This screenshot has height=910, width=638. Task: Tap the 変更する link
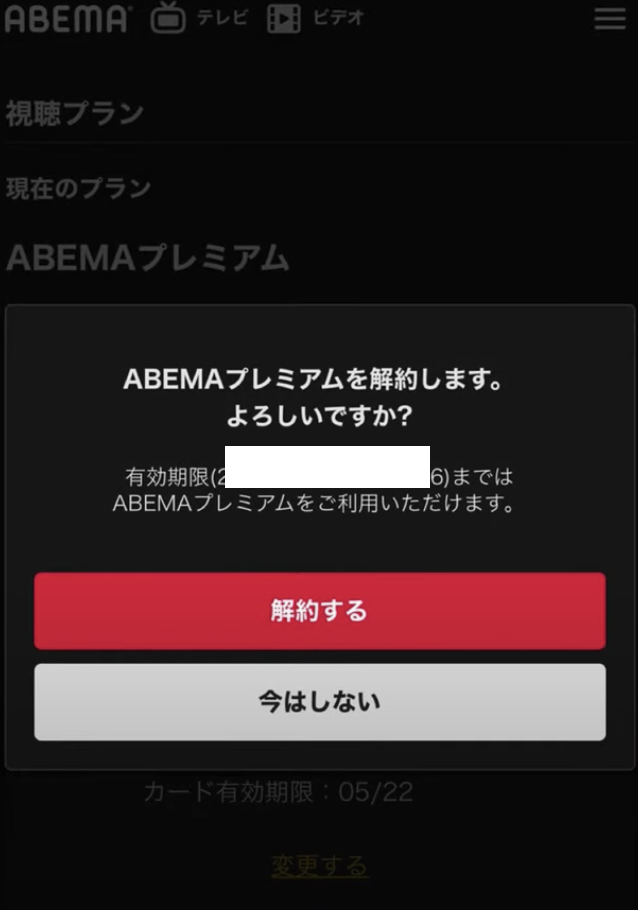tap(319, 865)
